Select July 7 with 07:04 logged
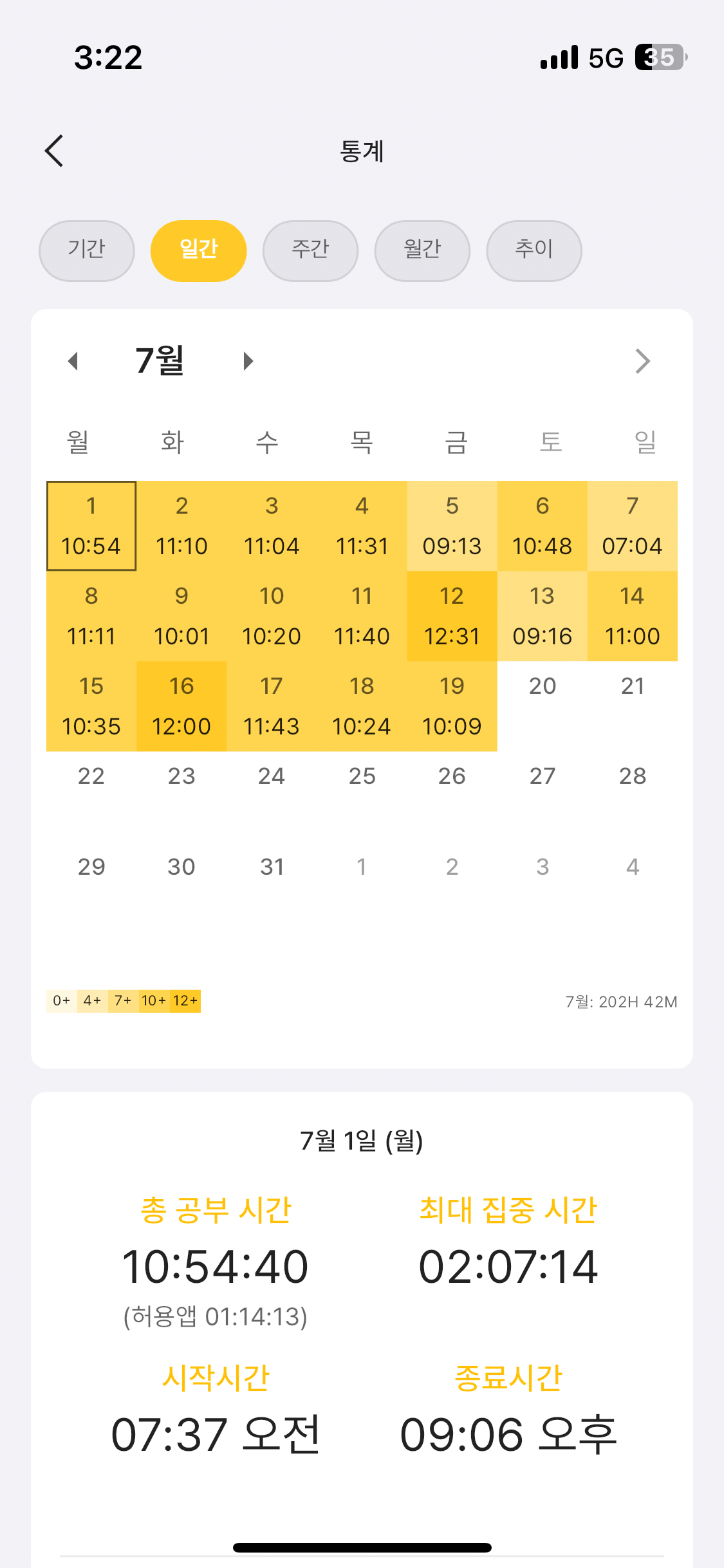This screenshot has height=1568, width=724. tap(632, 526)
